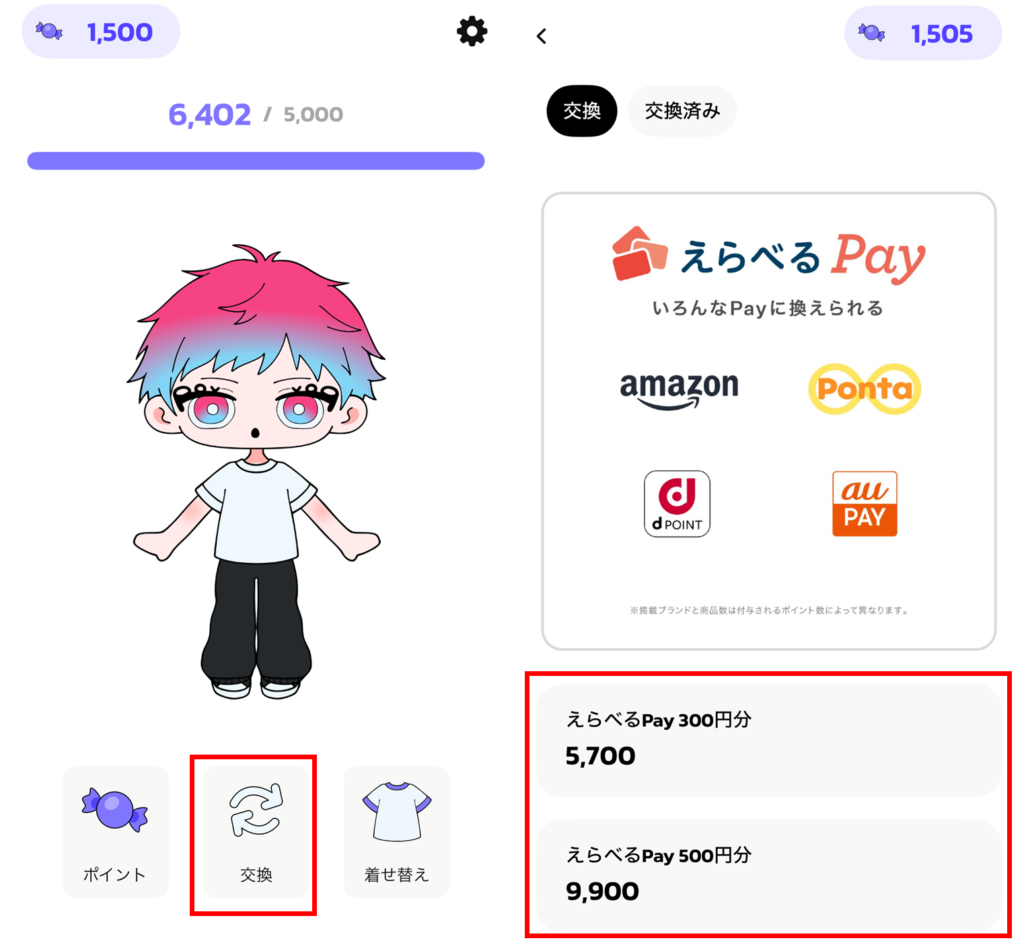
Task: Go back with the arrow
Action: pos(541,37)
